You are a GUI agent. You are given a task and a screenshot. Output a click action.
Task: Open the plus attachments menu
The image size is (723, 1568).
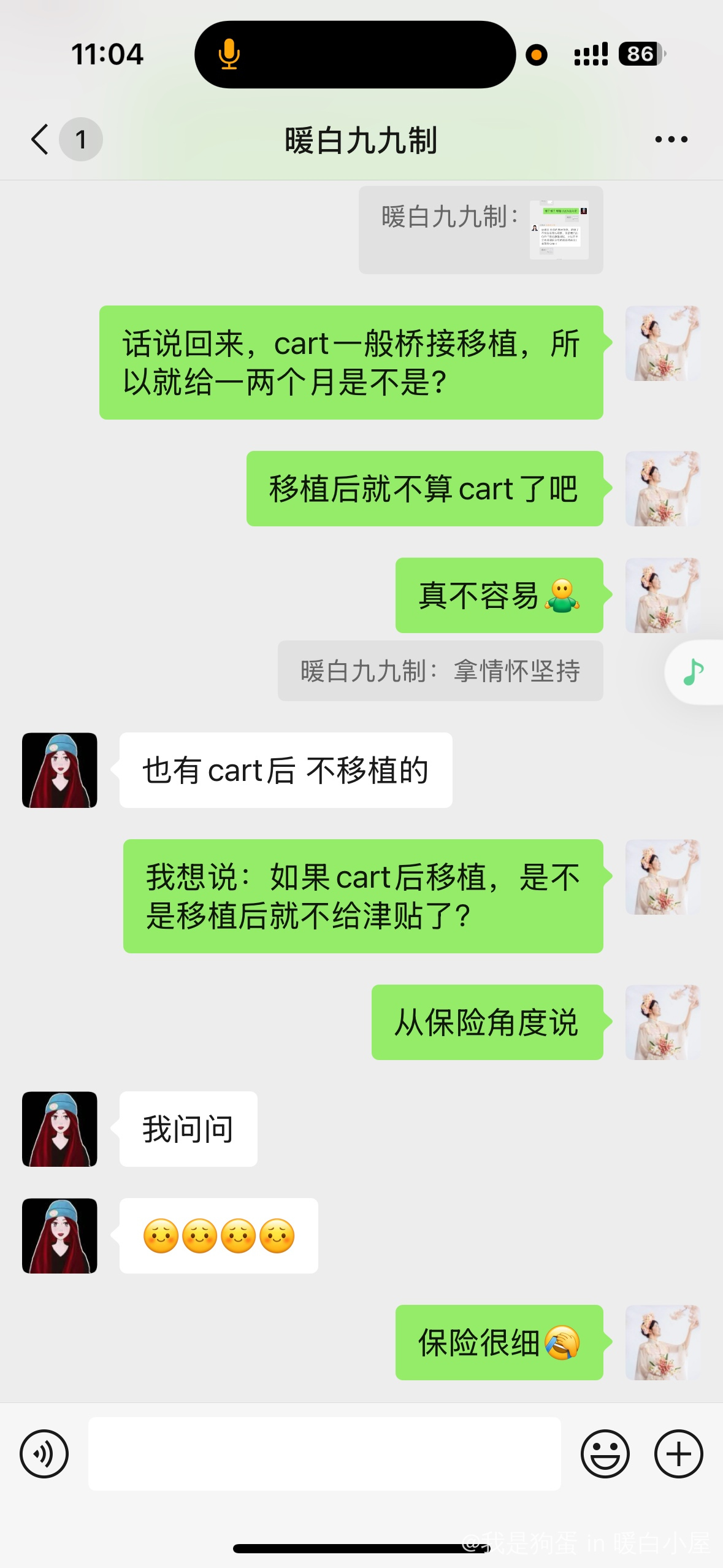(x=678, y=1453)
